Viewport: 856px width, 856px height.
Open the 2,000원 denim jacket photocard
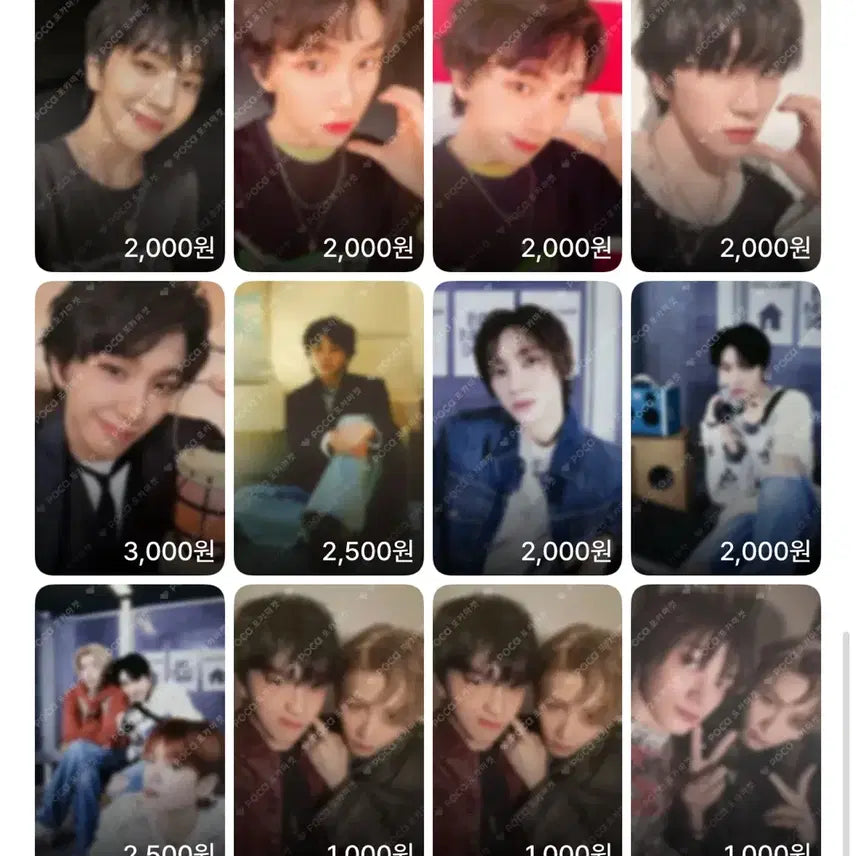tap(527, 427)
